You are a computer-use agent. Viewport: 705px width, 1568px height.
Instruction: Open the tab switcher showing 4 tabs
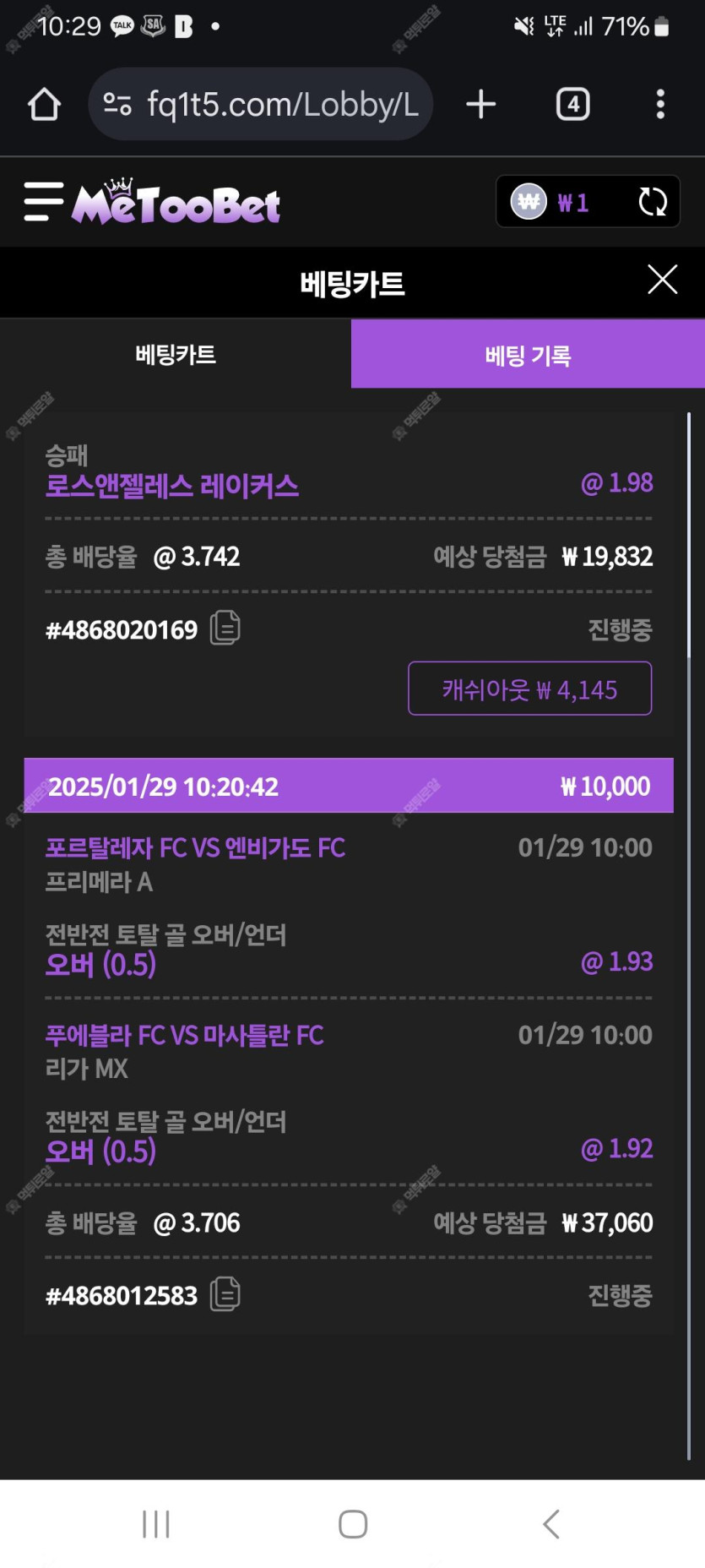tap(572, 105)
